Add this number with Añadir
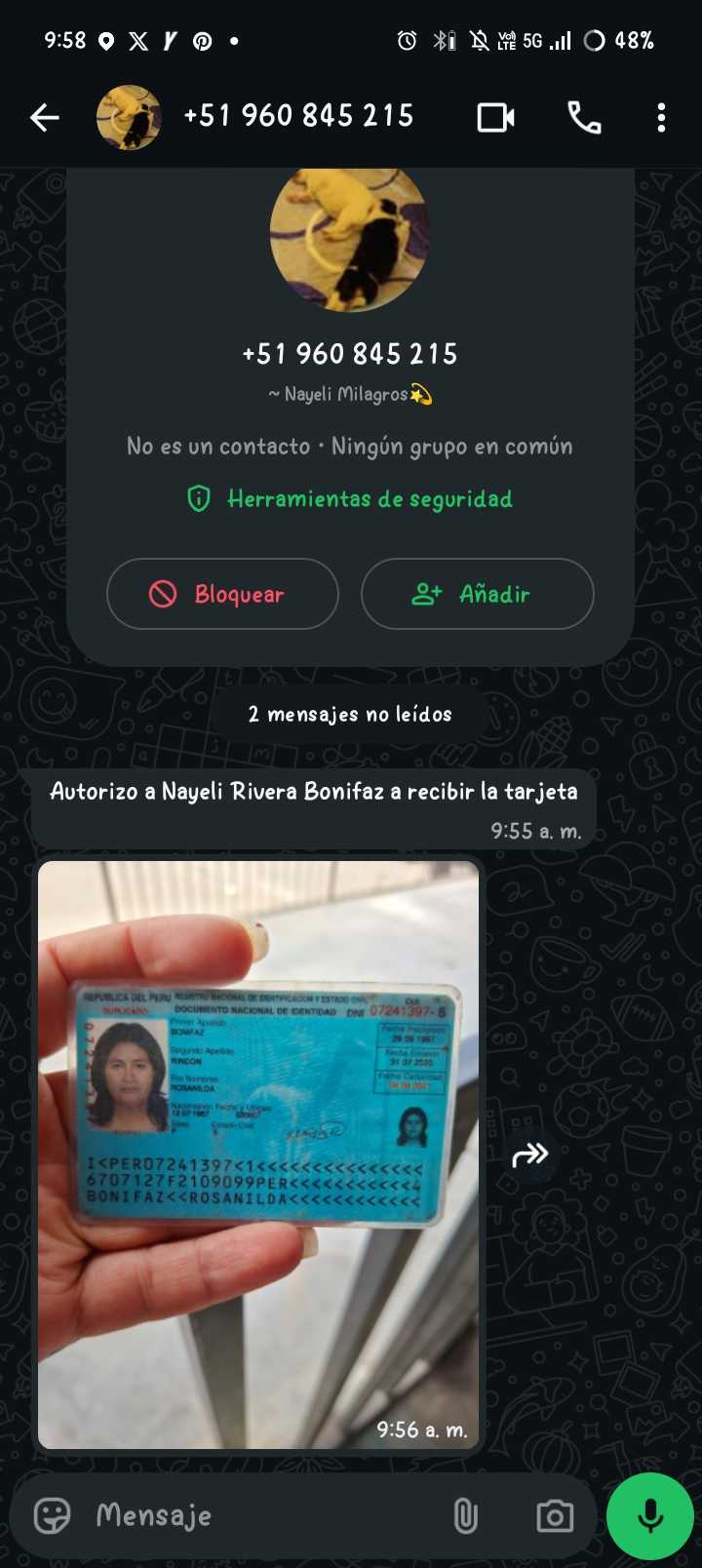Screen dimensions: 702x1568 click(x=477, y=594)
